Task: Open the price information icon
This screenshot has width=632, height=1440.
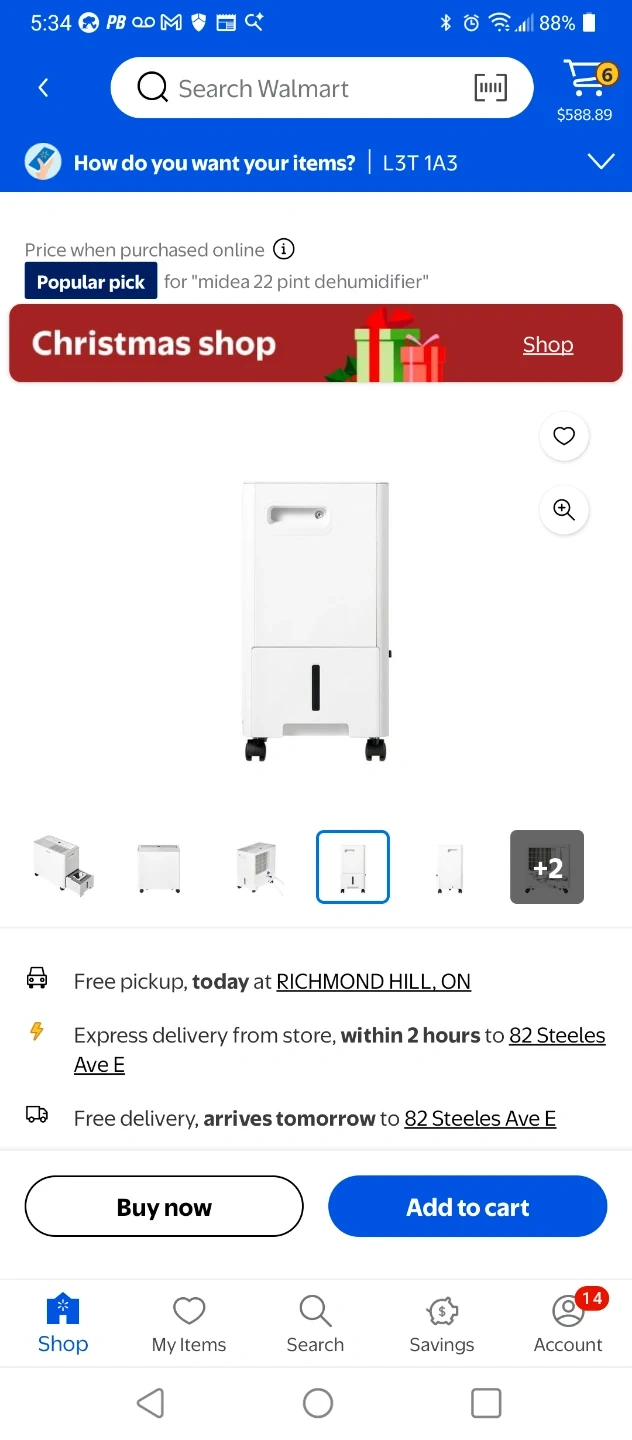Action: [284, 249]
